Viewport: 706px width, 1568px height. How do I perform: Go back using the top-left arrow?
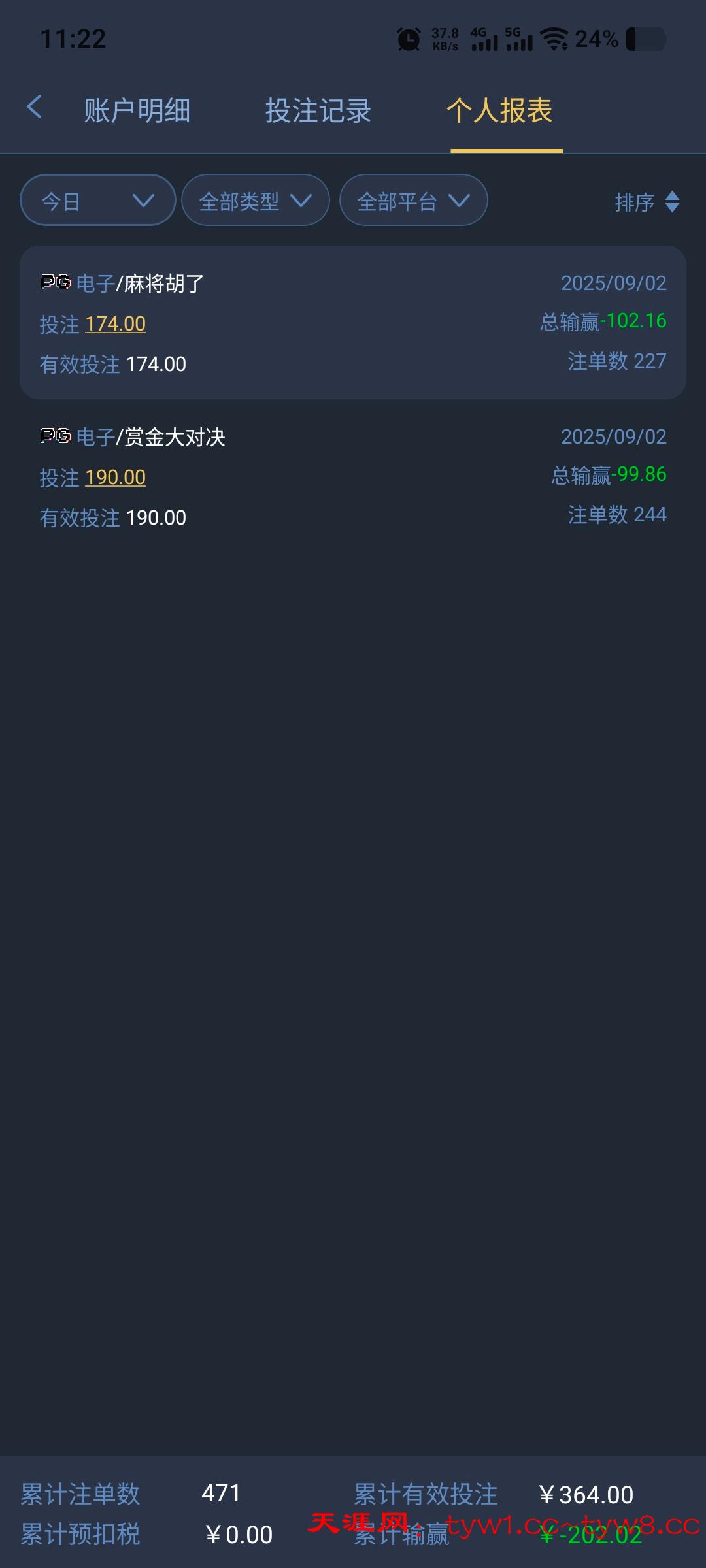[x=35, y=108]
